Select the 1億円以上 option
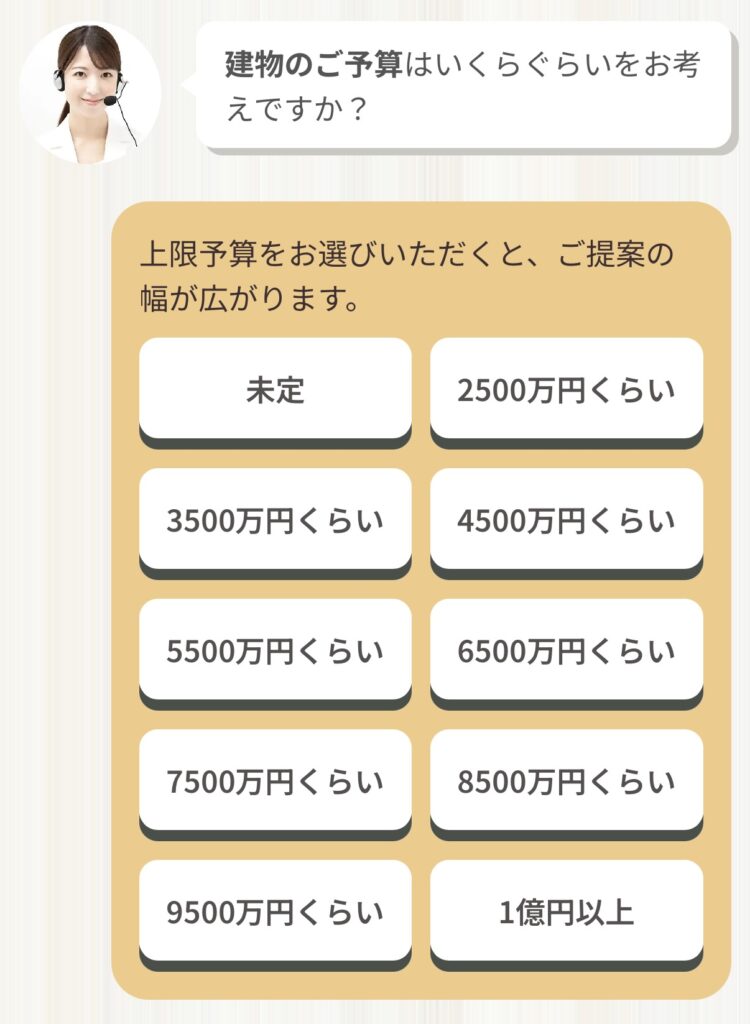Image resolution: width=750 pixels, height=1024 pixels. [x=566, y=913]
